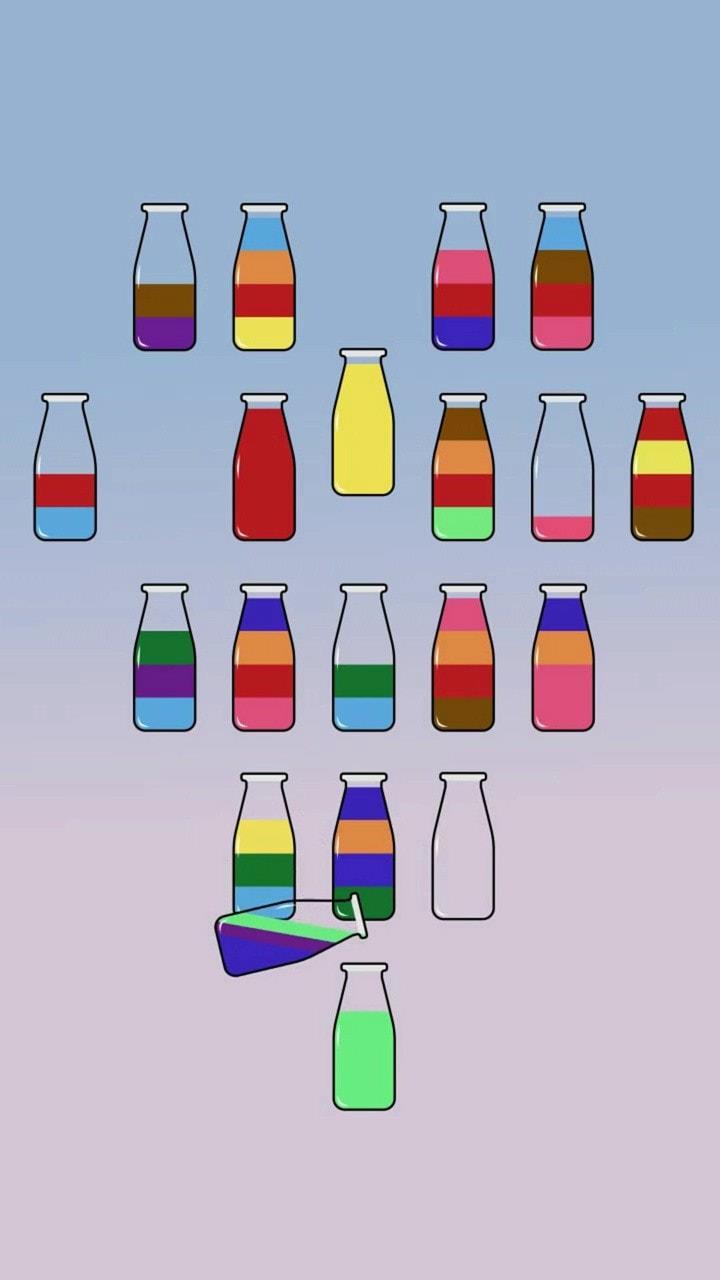Select the bottle with brown over purple
Image resolution: width=720 pixels, height=1280 pixels.
tap(164, 278)
